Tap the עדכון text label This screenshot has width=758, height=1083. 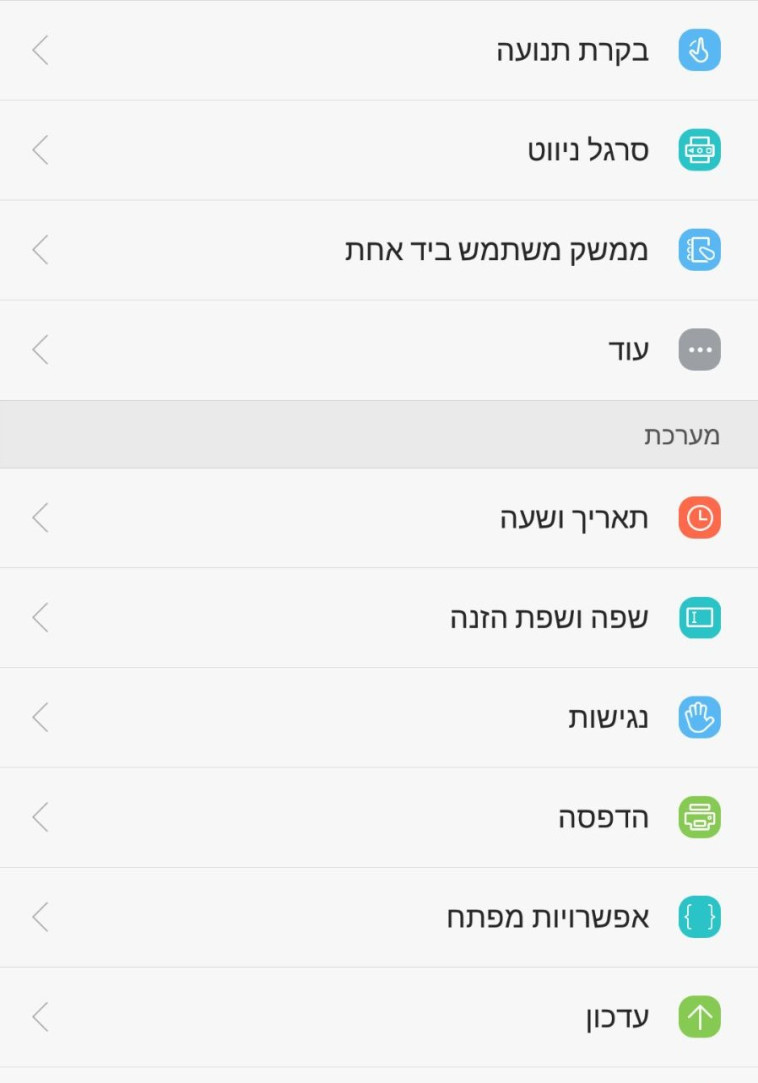[x=617, y=1016]
